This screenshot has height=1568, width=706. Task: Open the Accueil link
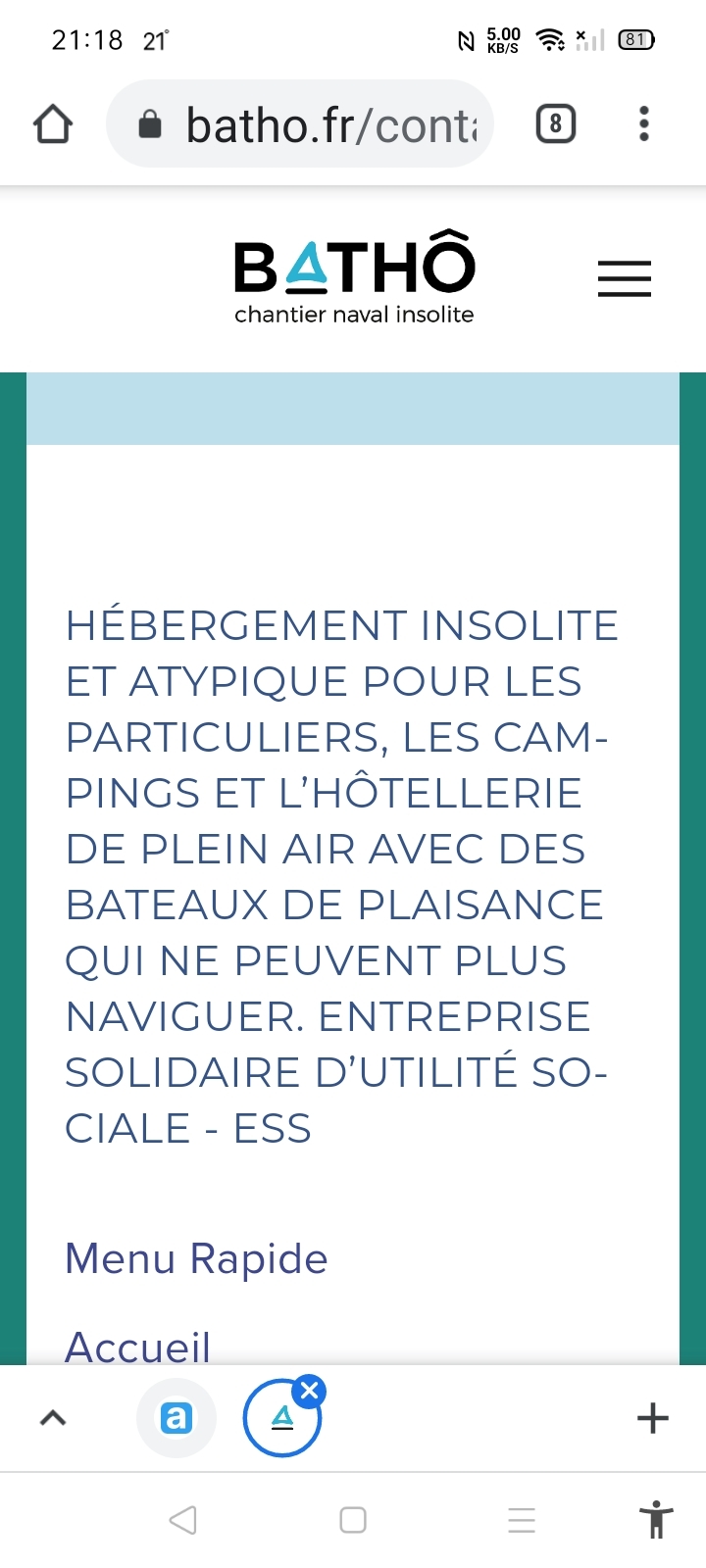pyautogui.click(x=137, y=1347)
